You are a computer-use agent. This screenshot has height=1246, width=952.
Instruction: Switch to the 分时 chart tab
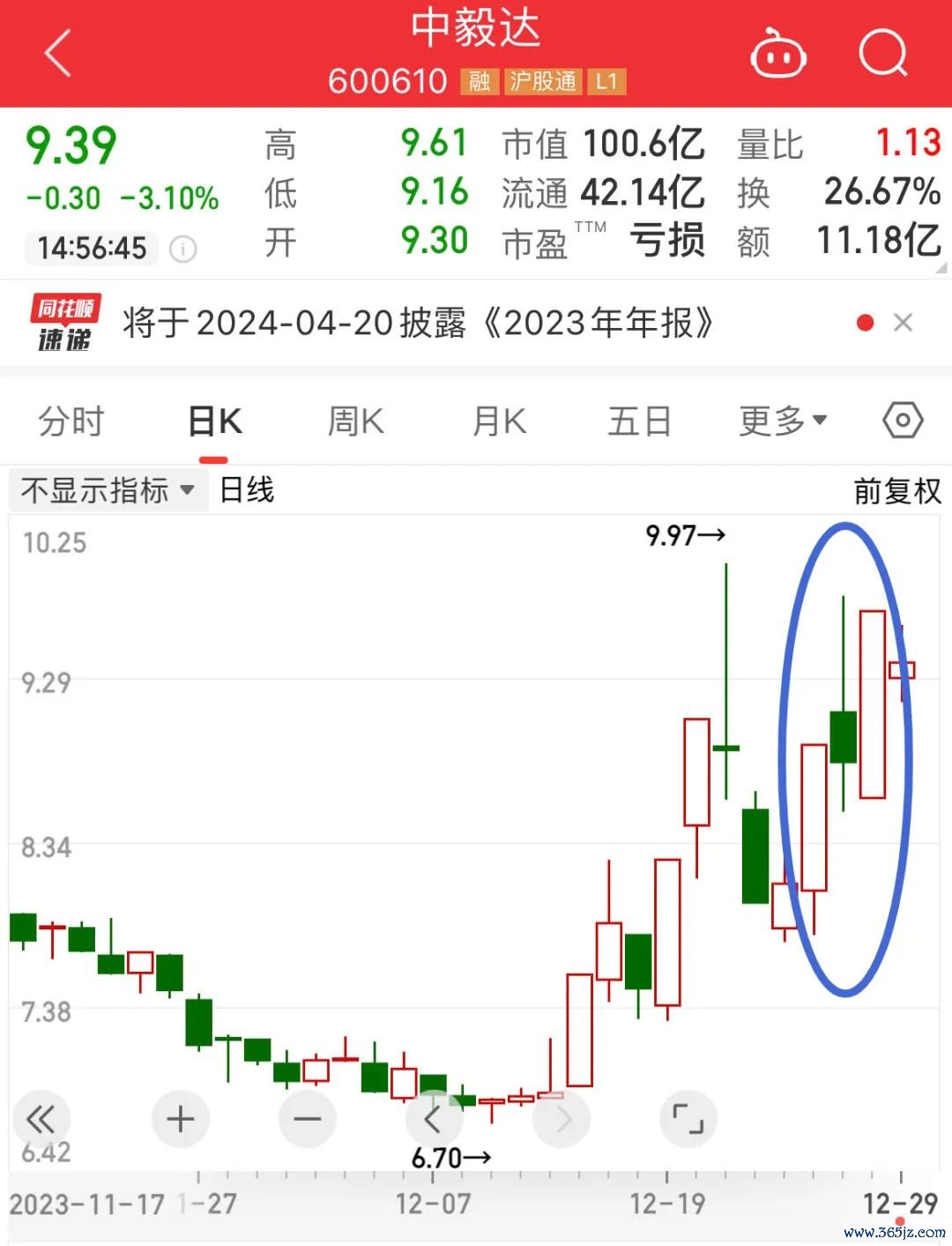point(71,422)
